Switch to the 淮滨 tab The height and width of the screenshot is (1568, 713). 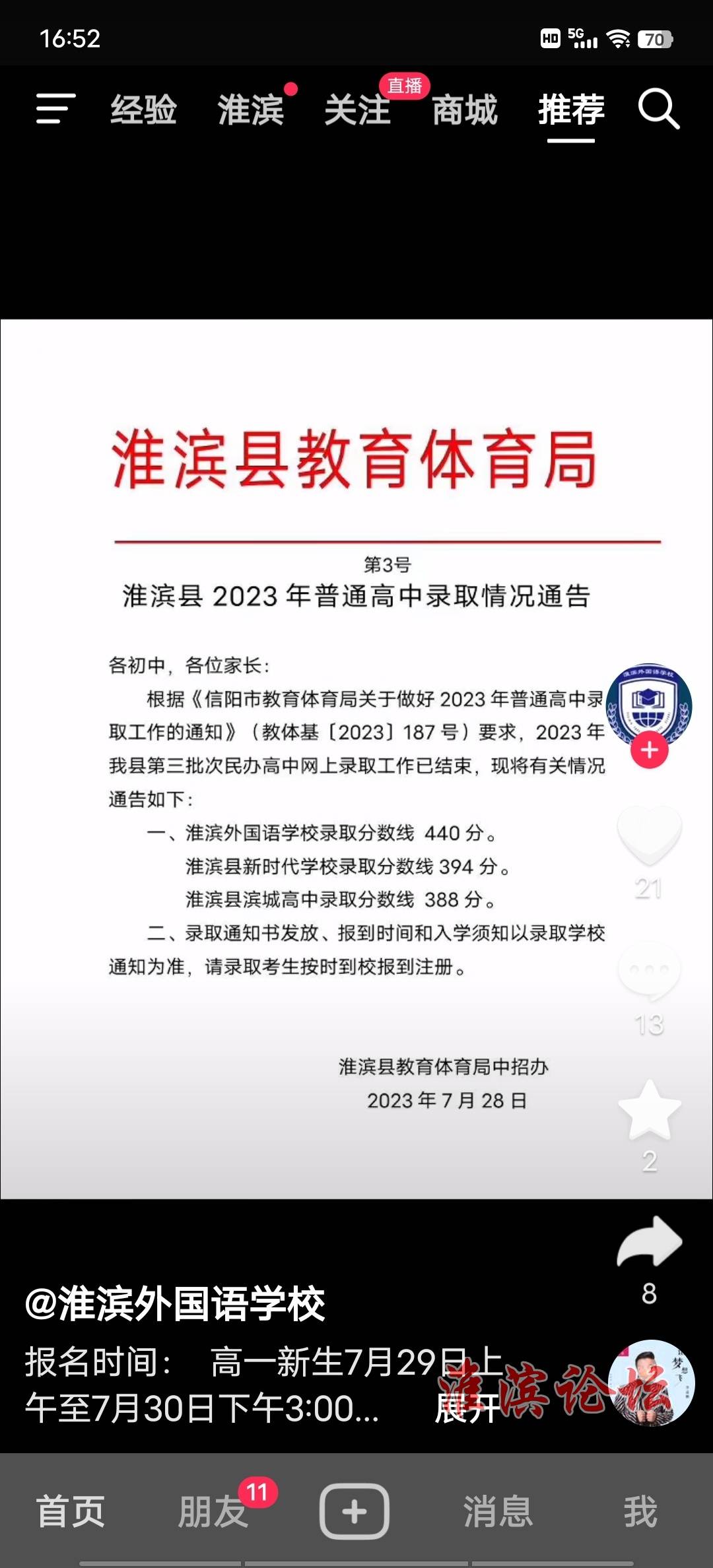tap(251, 110)
